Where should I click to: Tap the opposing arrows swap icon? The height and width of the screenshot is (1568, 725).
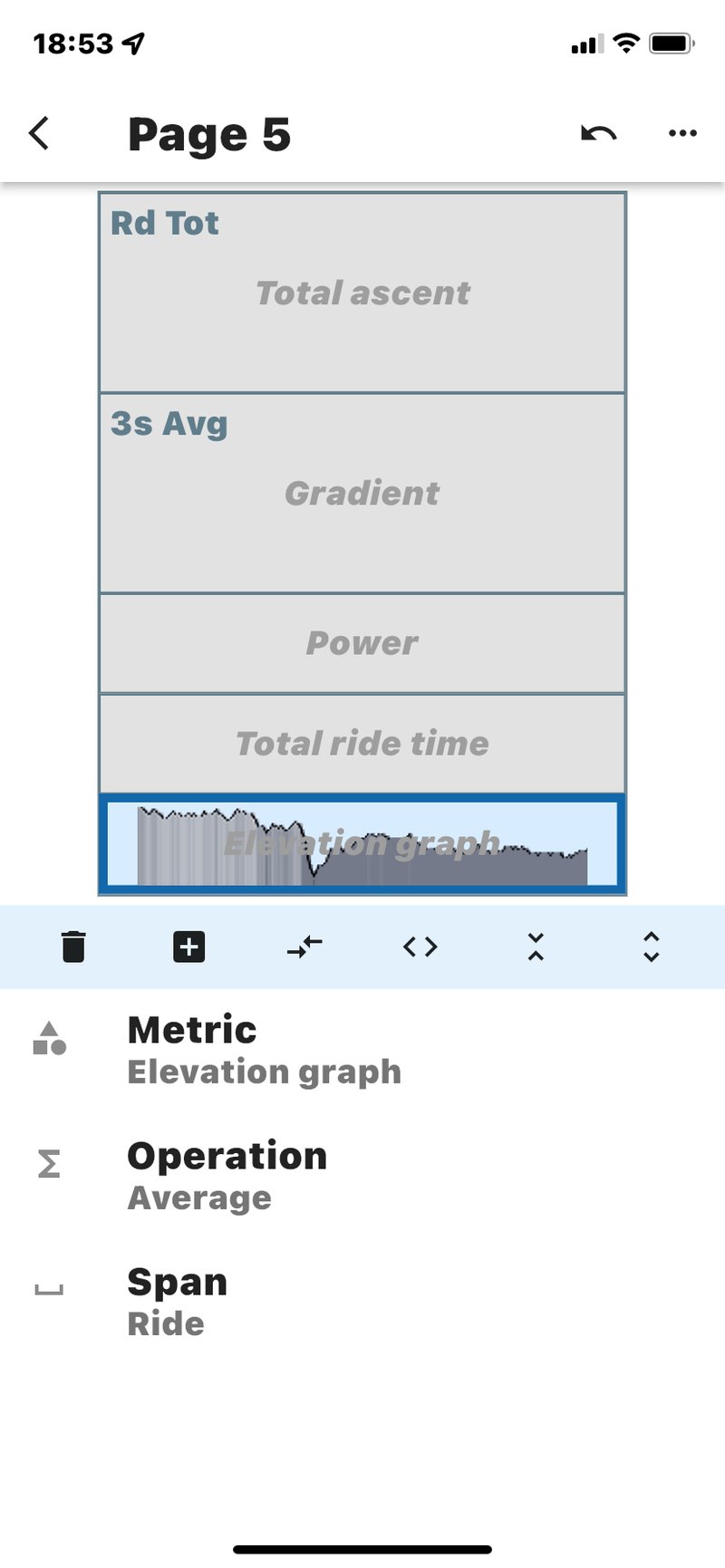click(304, 947)
